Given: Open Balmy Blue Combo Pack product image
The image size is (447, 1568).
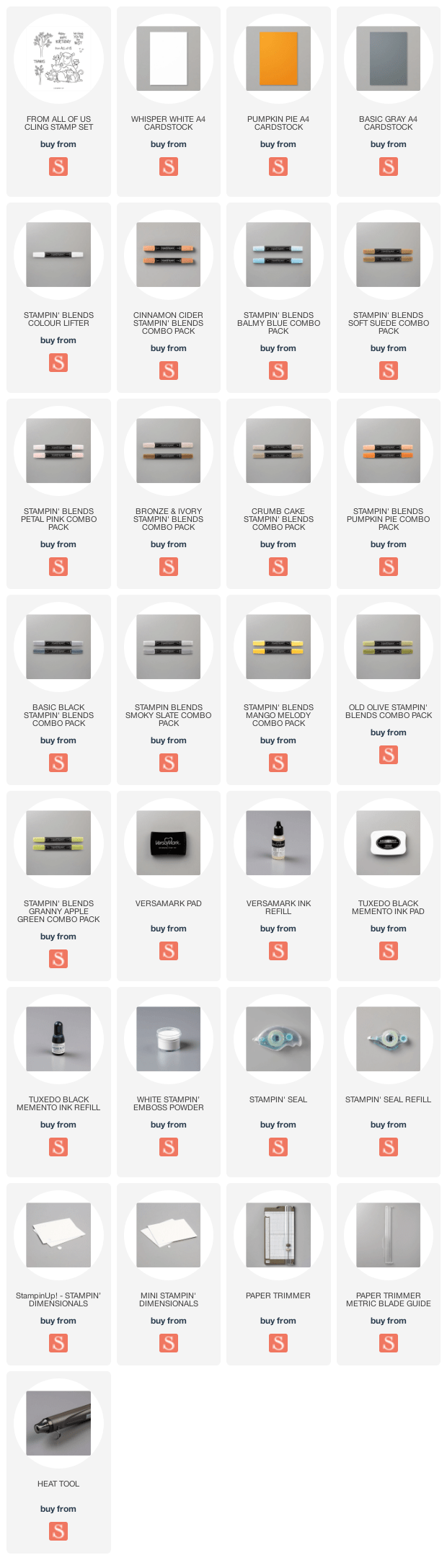Looking at the screenshot, I should coord(278,254).
